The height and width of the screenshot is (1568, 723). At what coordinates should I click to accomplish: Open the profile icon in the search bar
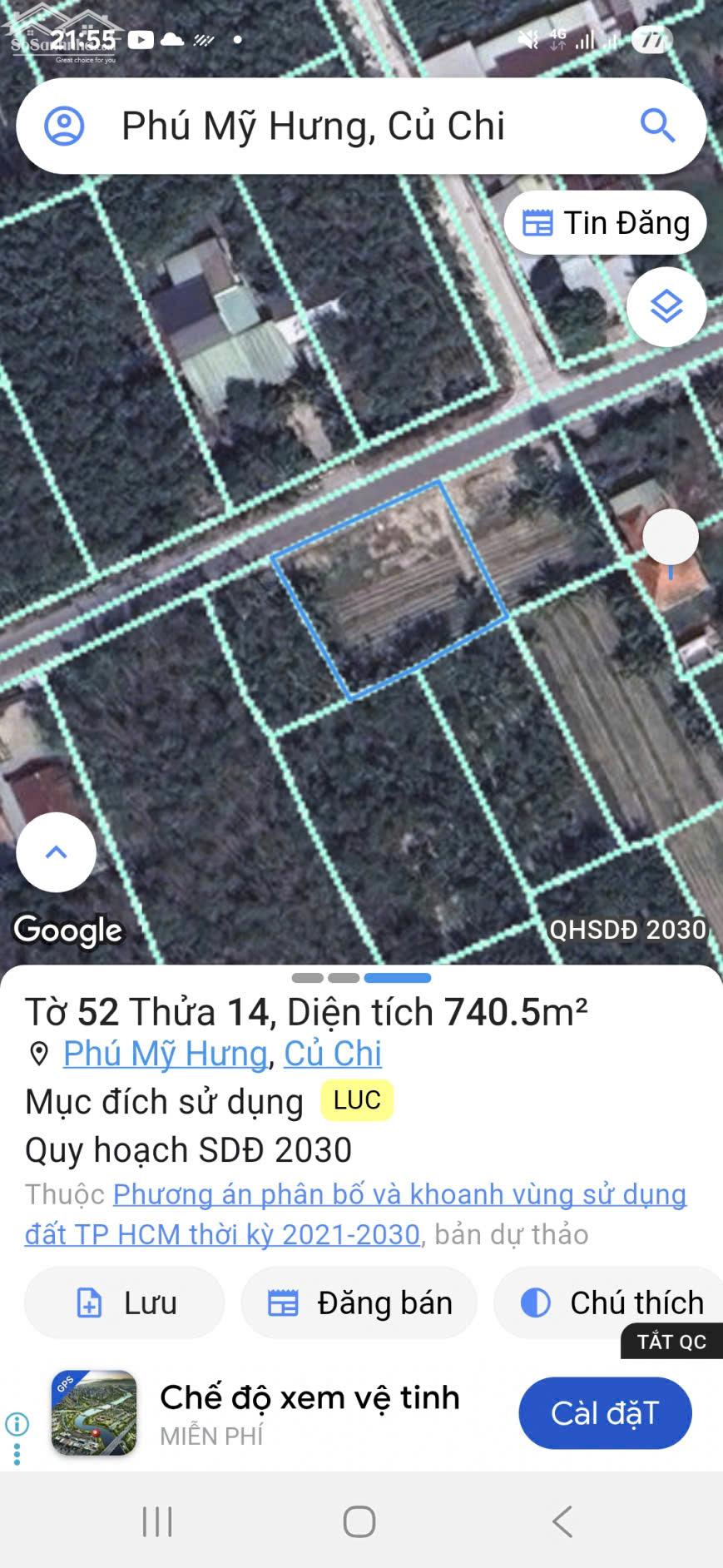tap(67, 127)
